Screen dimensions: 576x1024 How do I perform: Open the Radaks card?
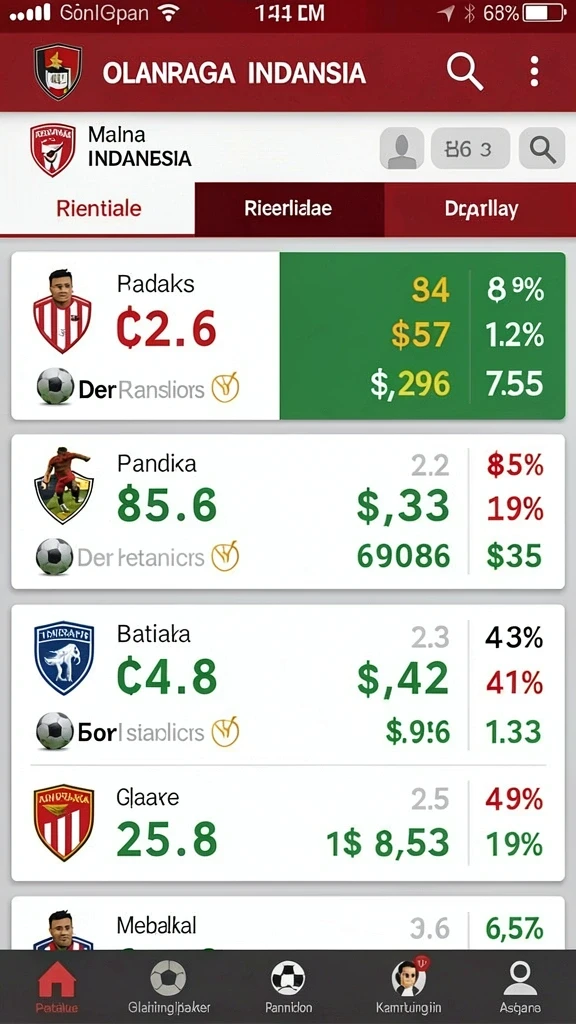288,336
